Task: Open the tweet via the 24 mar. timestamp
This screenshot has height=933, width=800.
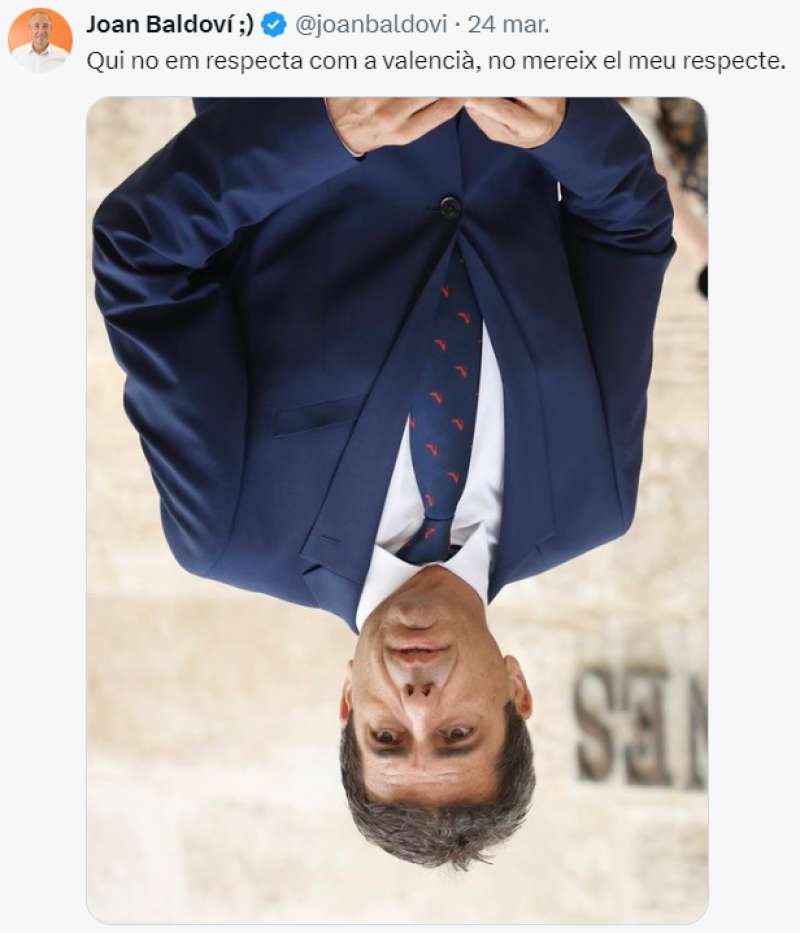Action: (x=509, y=24)
